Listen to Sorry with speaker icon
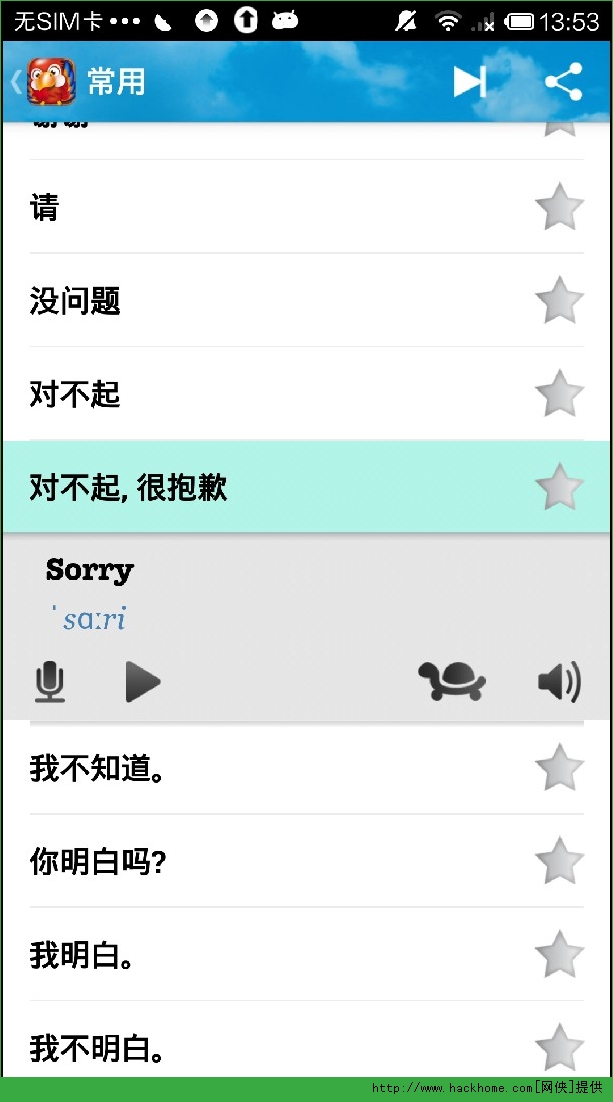The image size is (613, 1102). pyautogui.click(x=559, y=683)
